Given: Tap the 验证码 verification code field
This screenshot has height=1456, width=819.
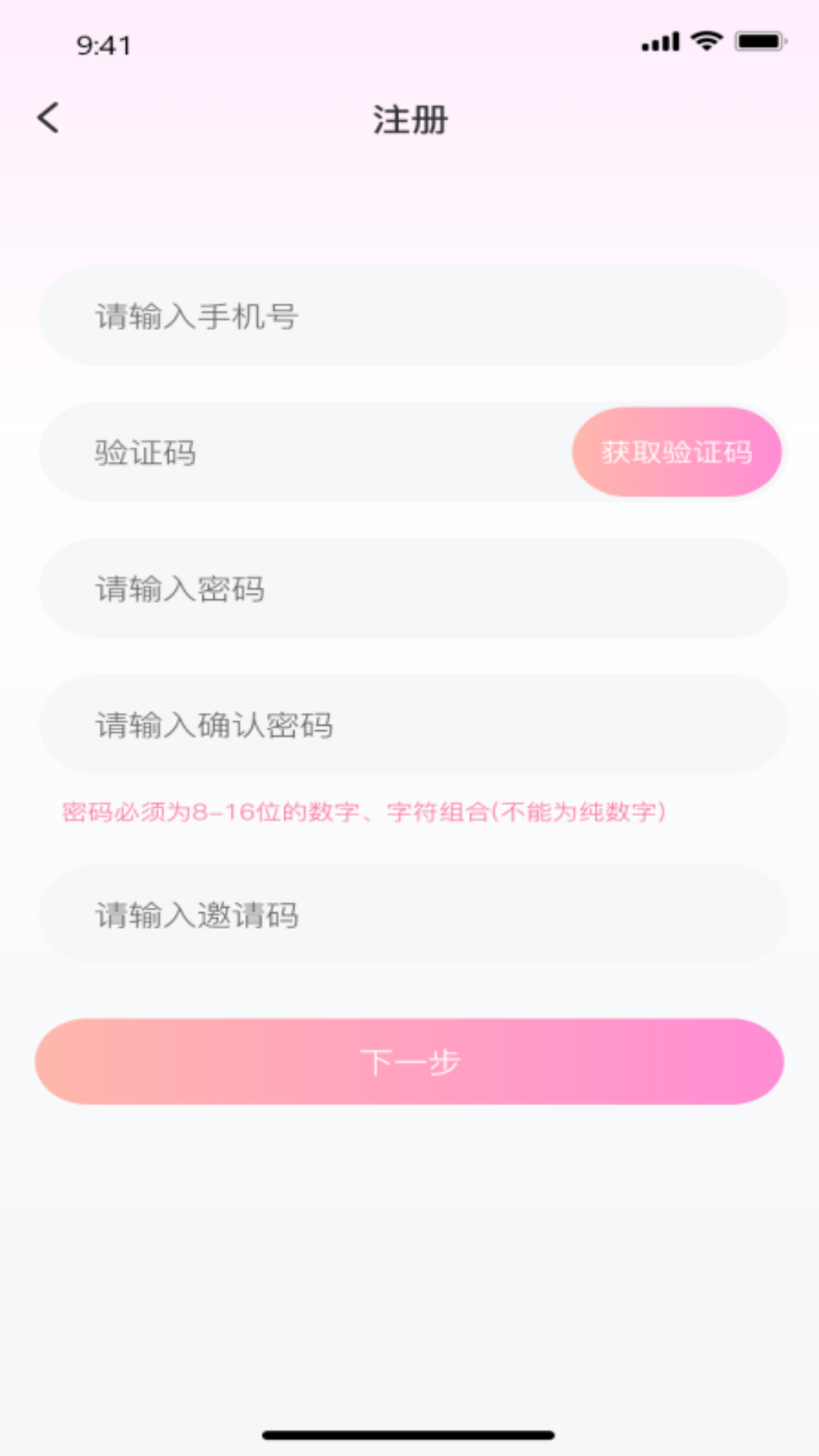Looking at the screenshot, I should pos(303,453).
